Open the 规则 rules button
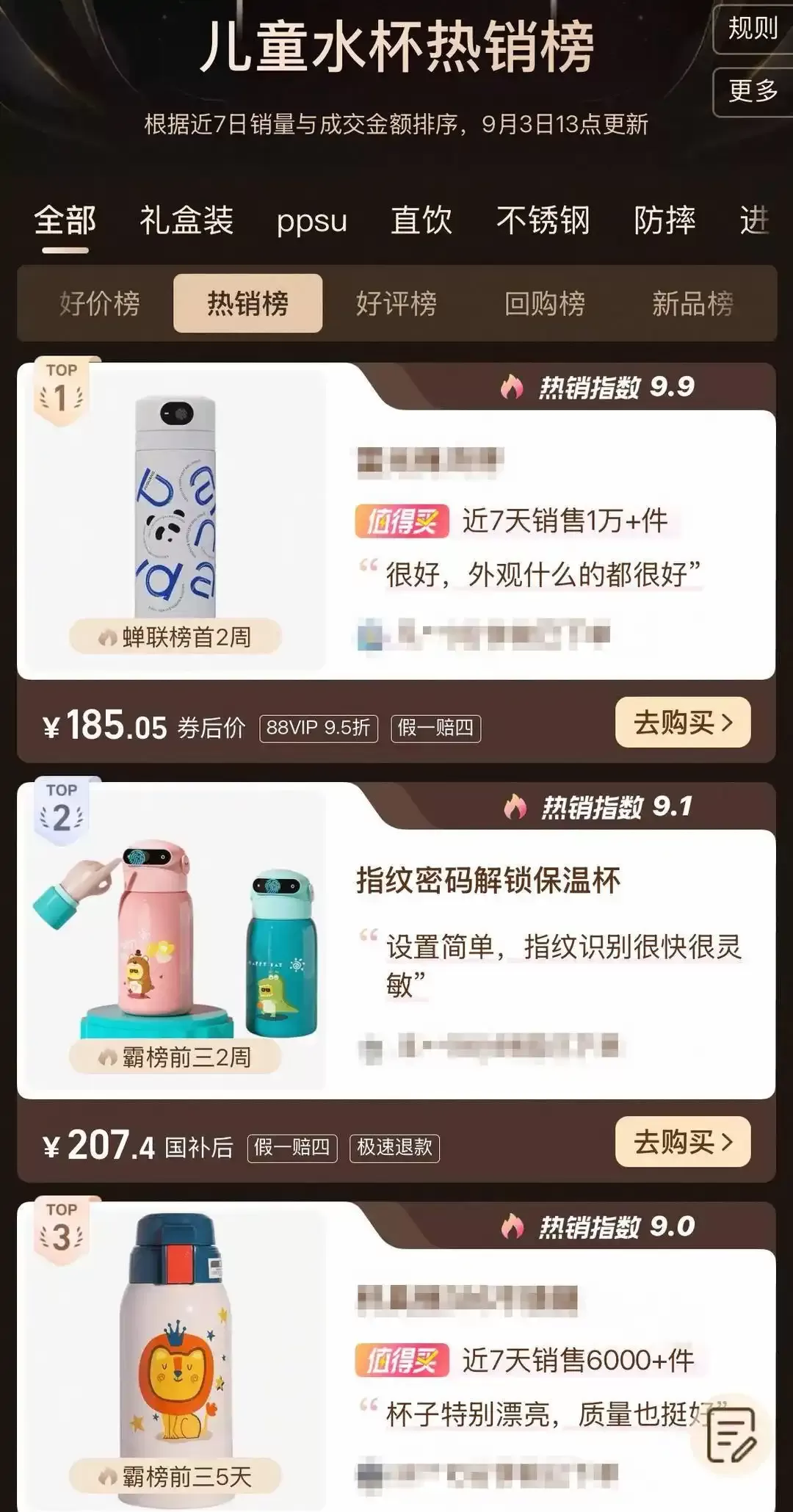 click(753, 29)
